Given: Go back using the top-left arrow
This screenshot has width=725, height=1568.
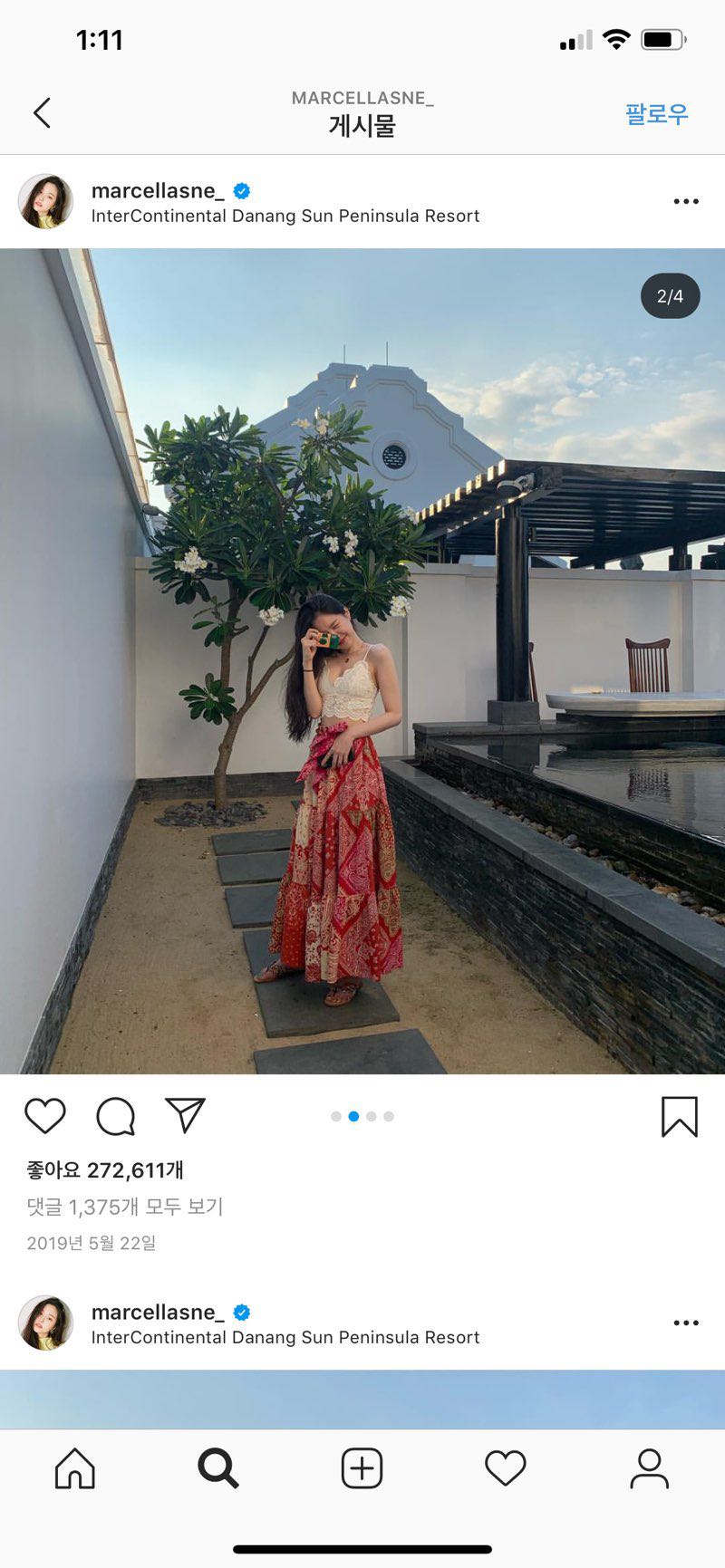Looking at the screenshot, I should (42, 113).
